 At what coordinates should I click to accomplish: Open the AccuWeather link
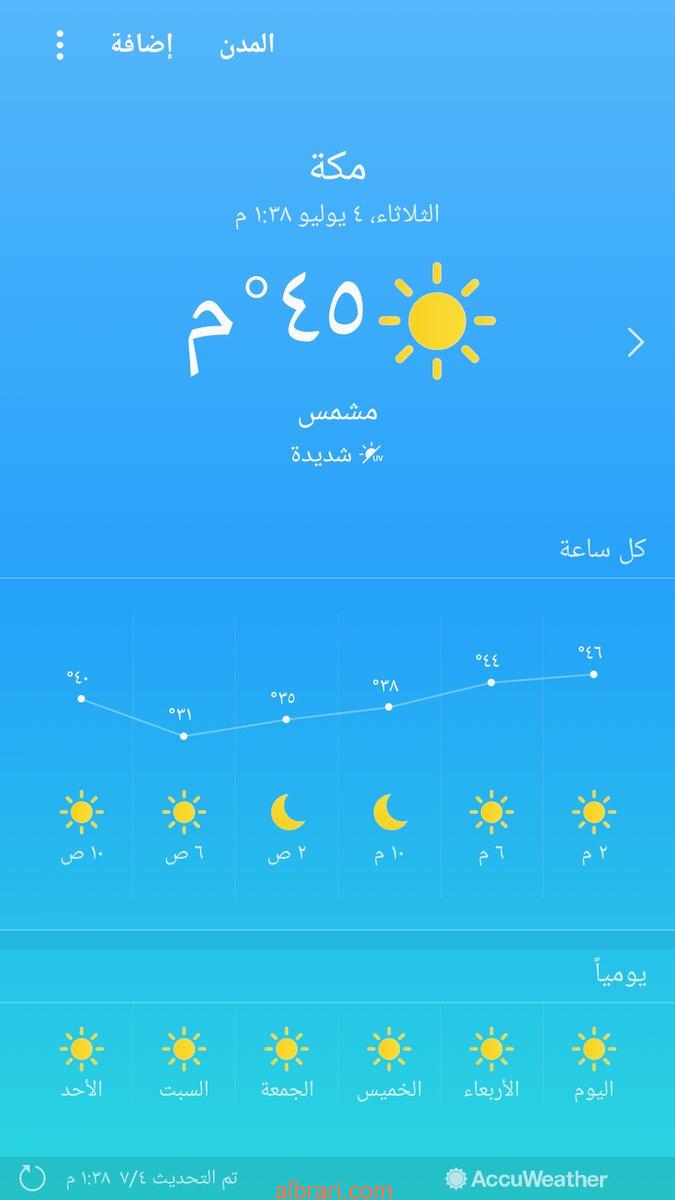point(527,1180)
